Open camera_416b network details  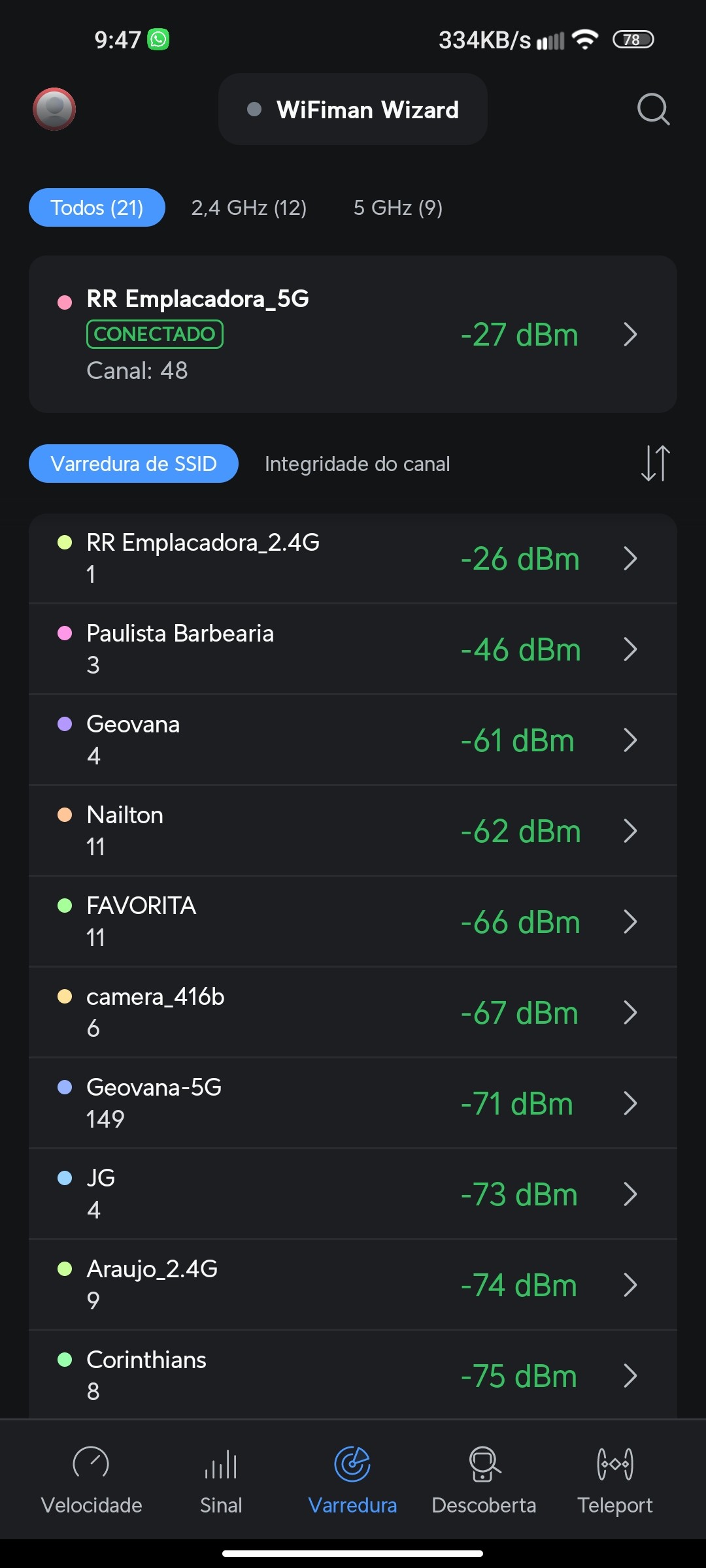pos(353,1013)
